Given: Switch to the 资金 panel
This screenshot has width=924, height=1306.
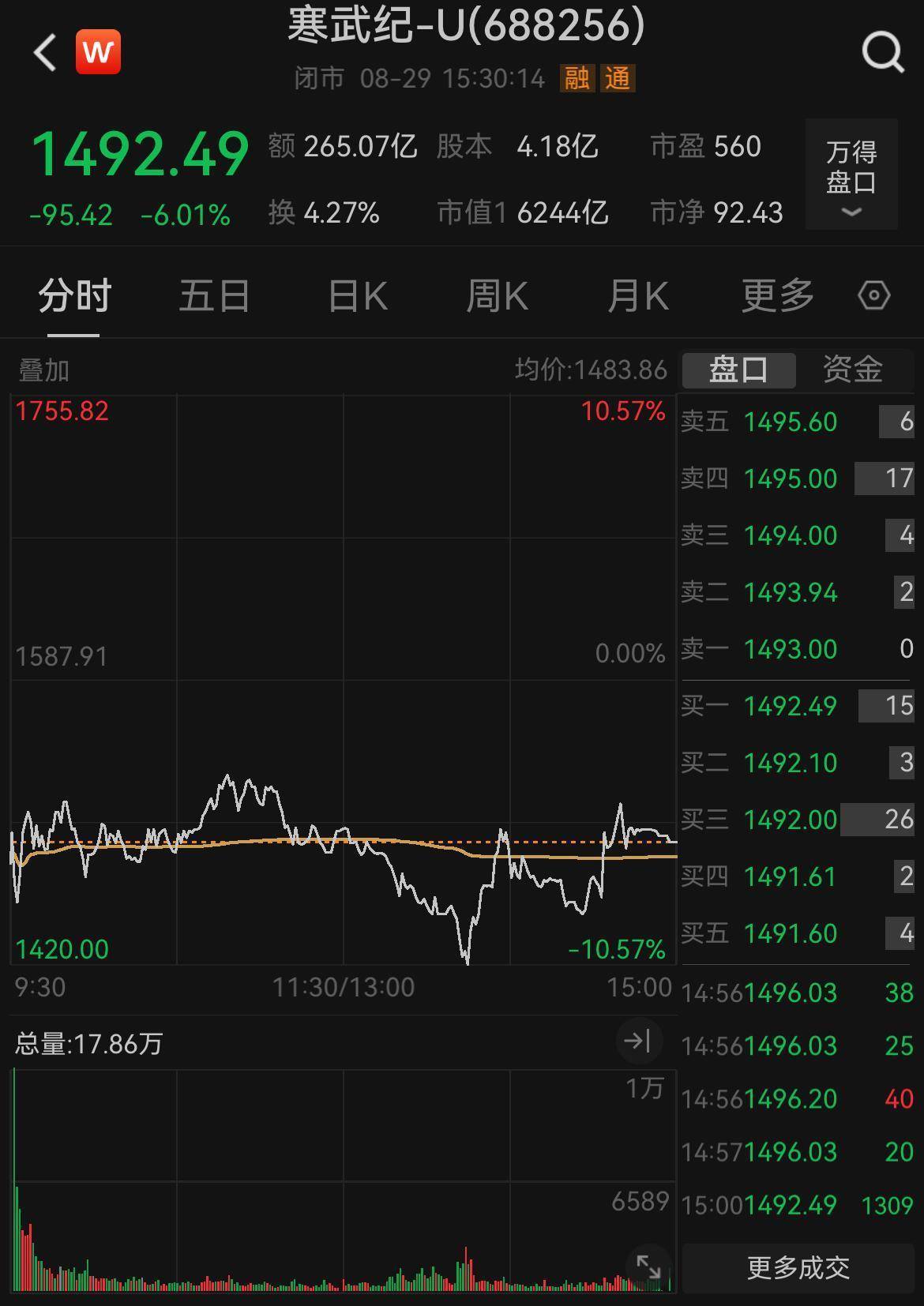Looking at the screenshot, I should click(x=852, y=370).
